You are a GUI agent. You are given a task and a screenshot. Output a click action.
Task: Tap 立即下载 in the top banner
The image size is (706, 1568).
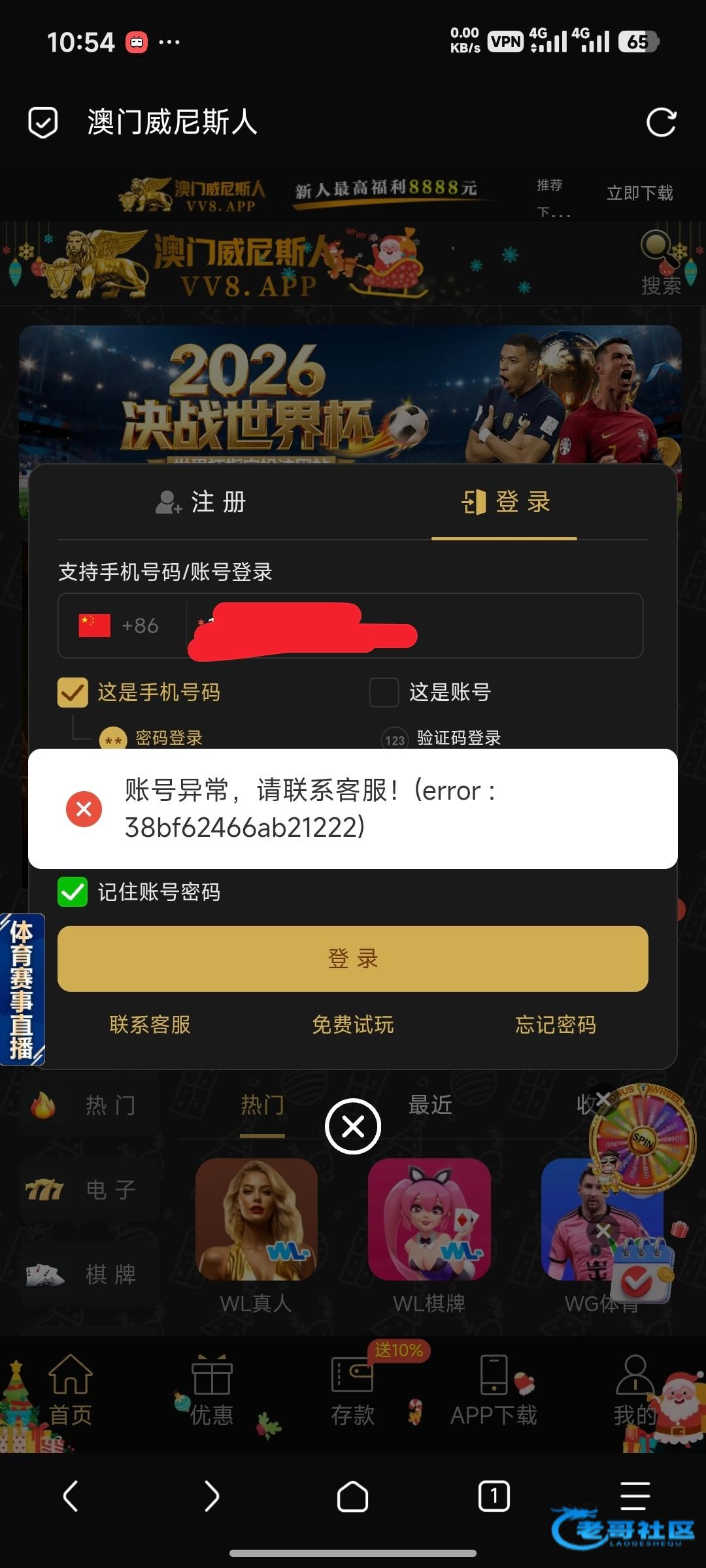click(x=639, y=193)
